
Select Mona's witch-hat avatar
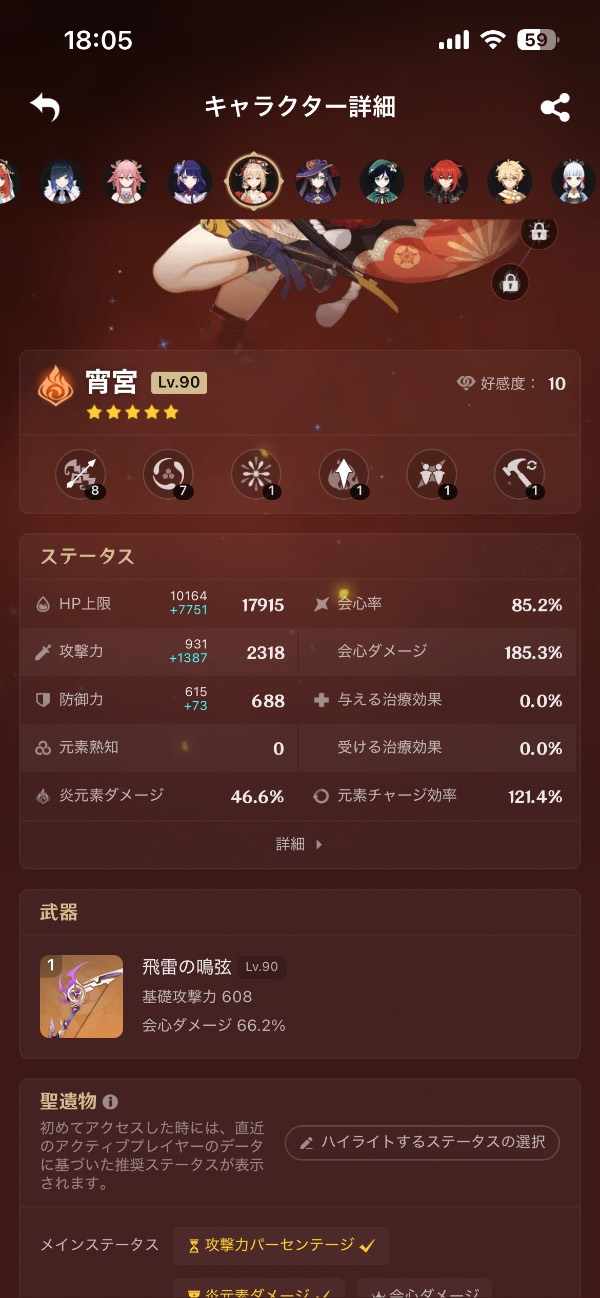coord(318,182)
